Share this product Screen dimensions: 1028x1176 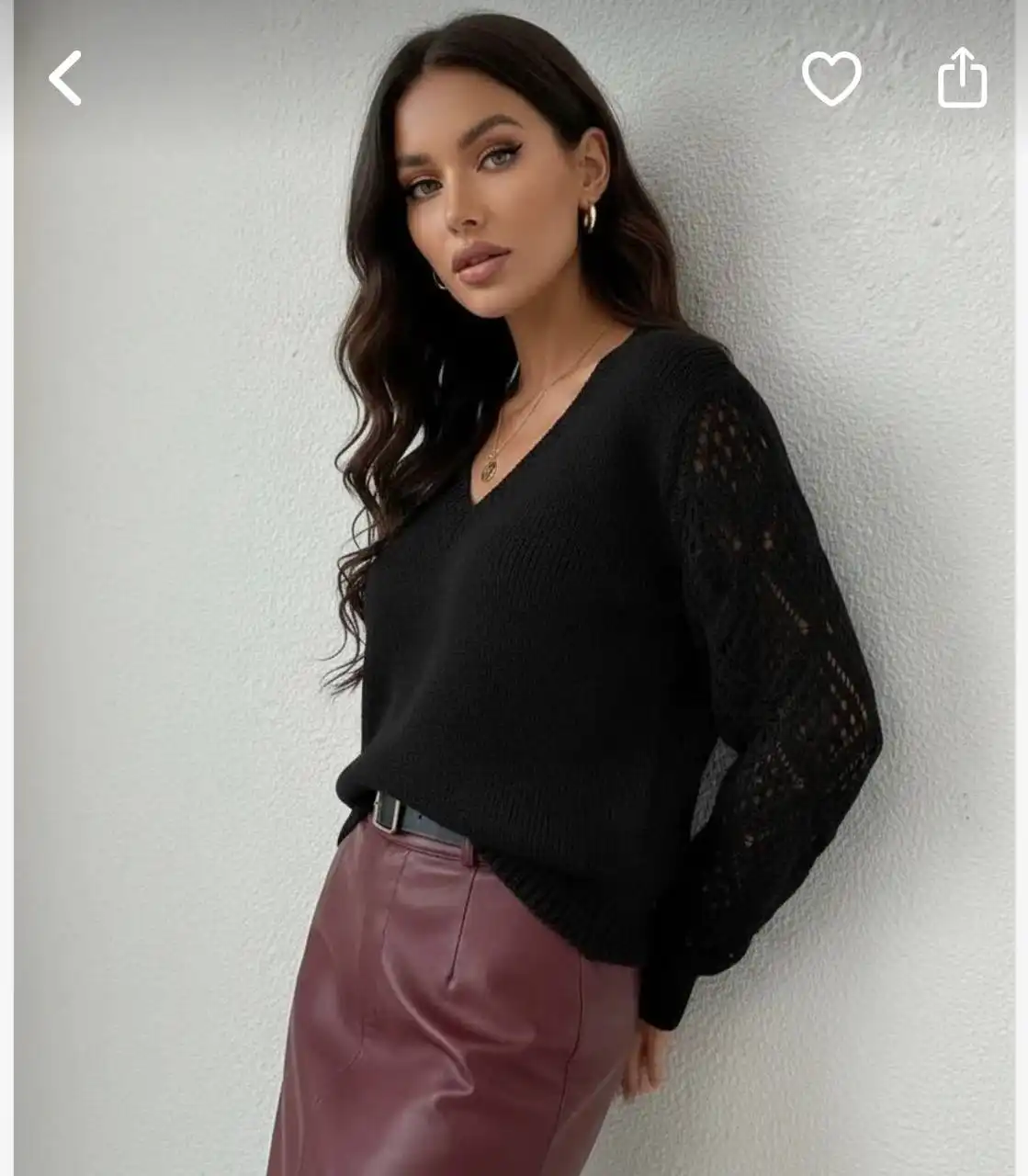click(962, 78)
